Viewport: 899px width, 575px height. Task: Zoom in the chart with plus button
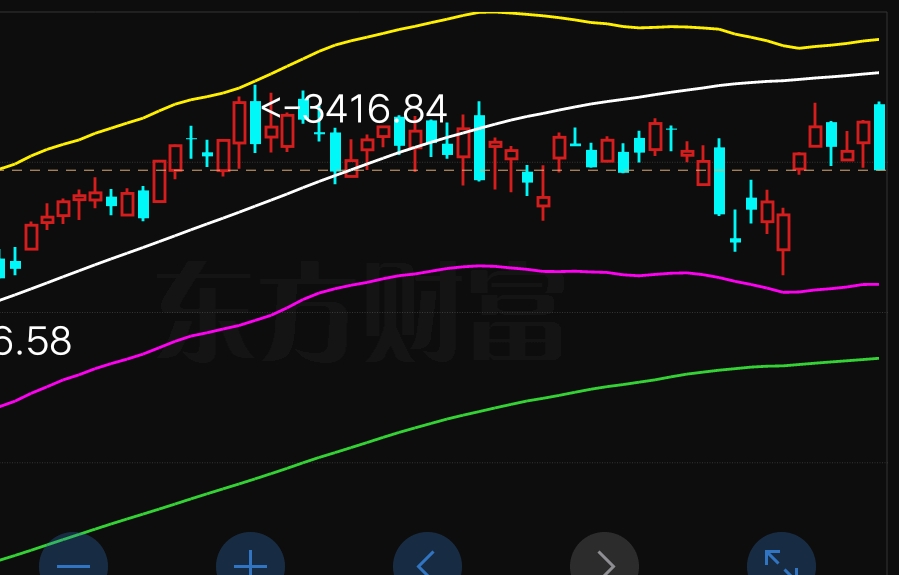click(250, 561)
